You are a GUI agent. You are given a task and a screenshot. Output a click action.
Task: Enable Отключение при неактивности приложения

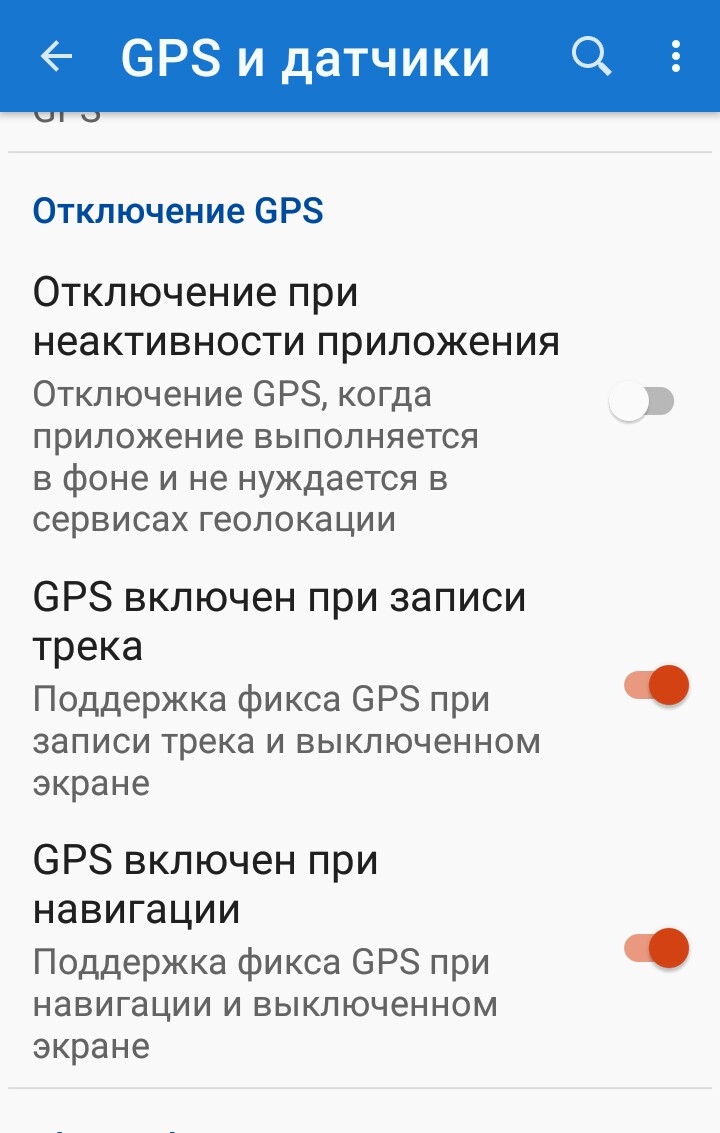point(642,402)
